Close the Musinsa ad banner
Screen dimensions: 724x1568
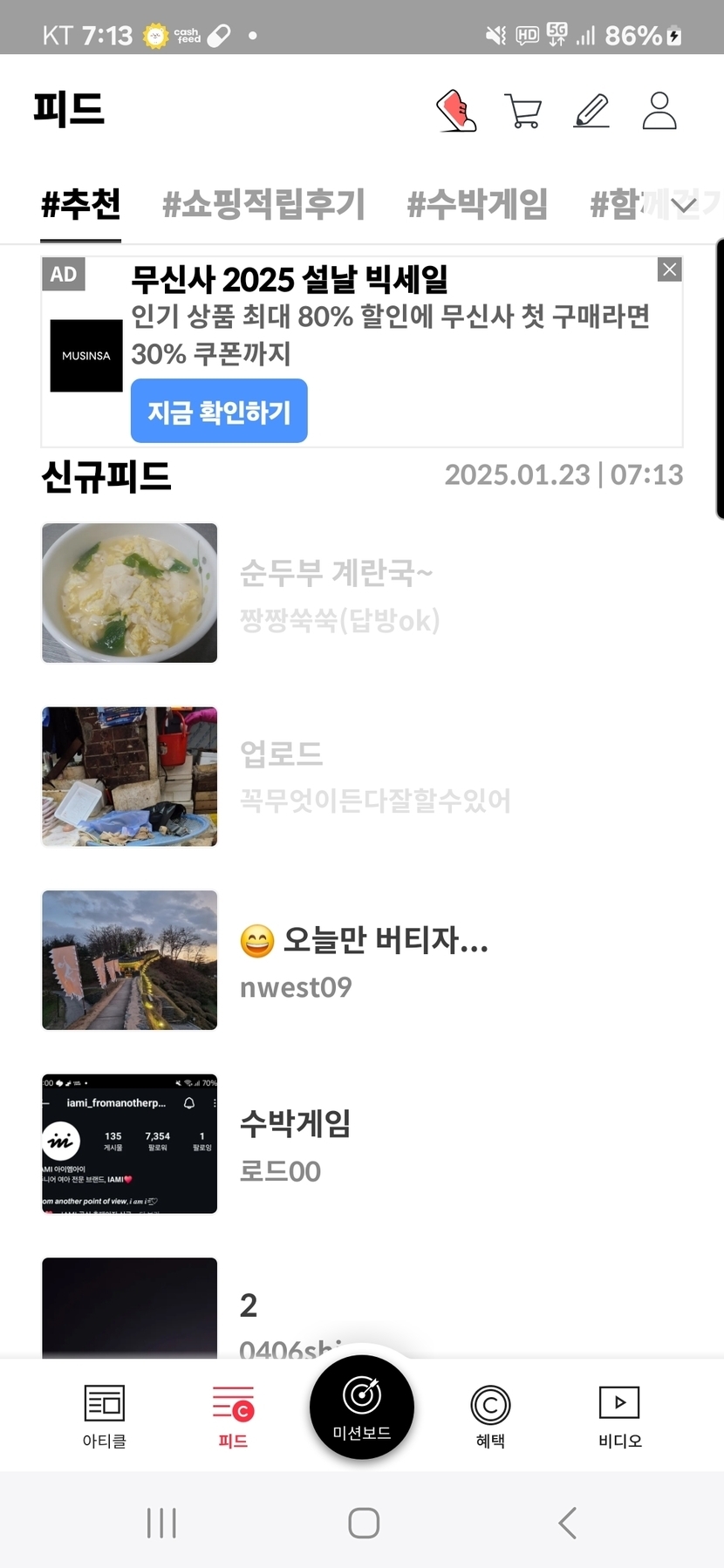(669, 269)
